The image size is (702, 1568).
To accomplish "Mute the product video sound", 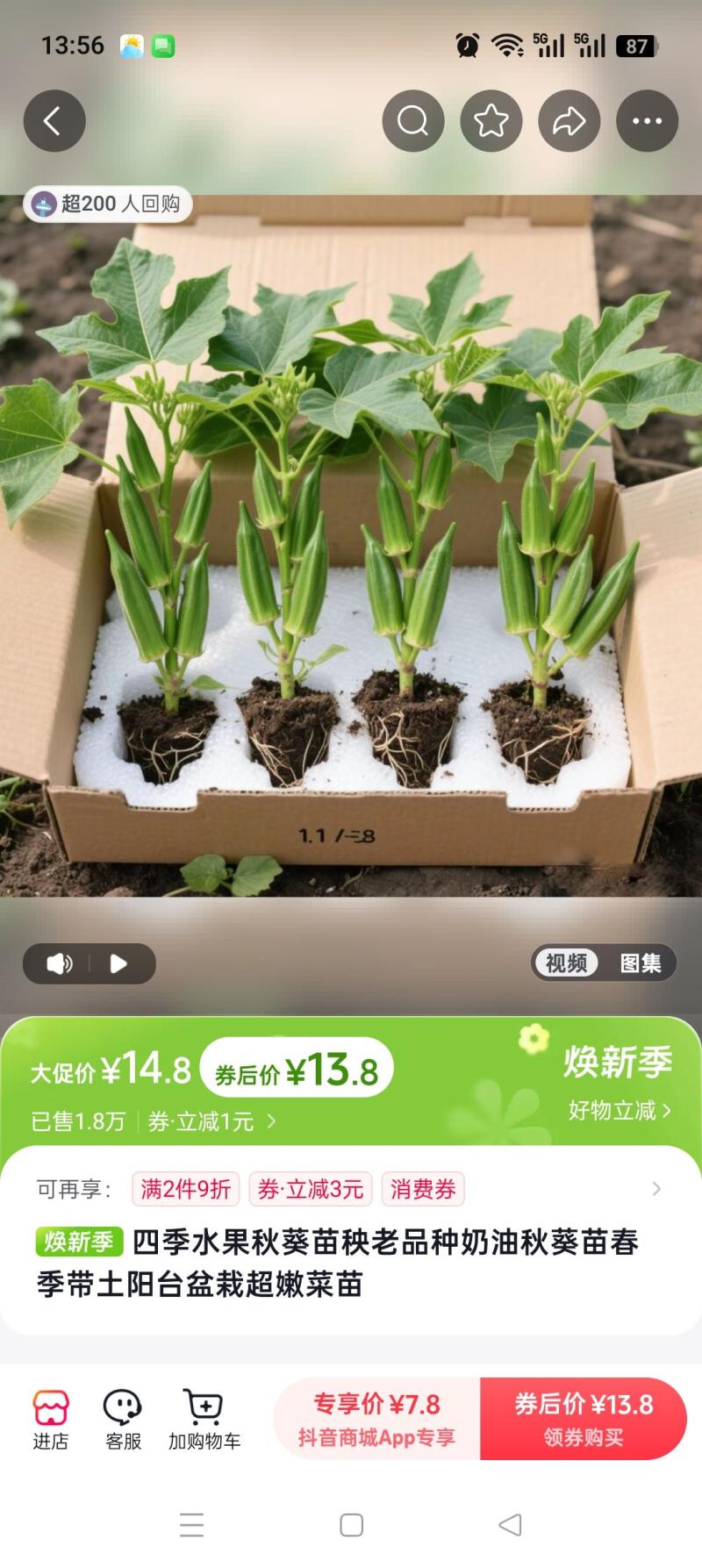I will pos(60,964).
